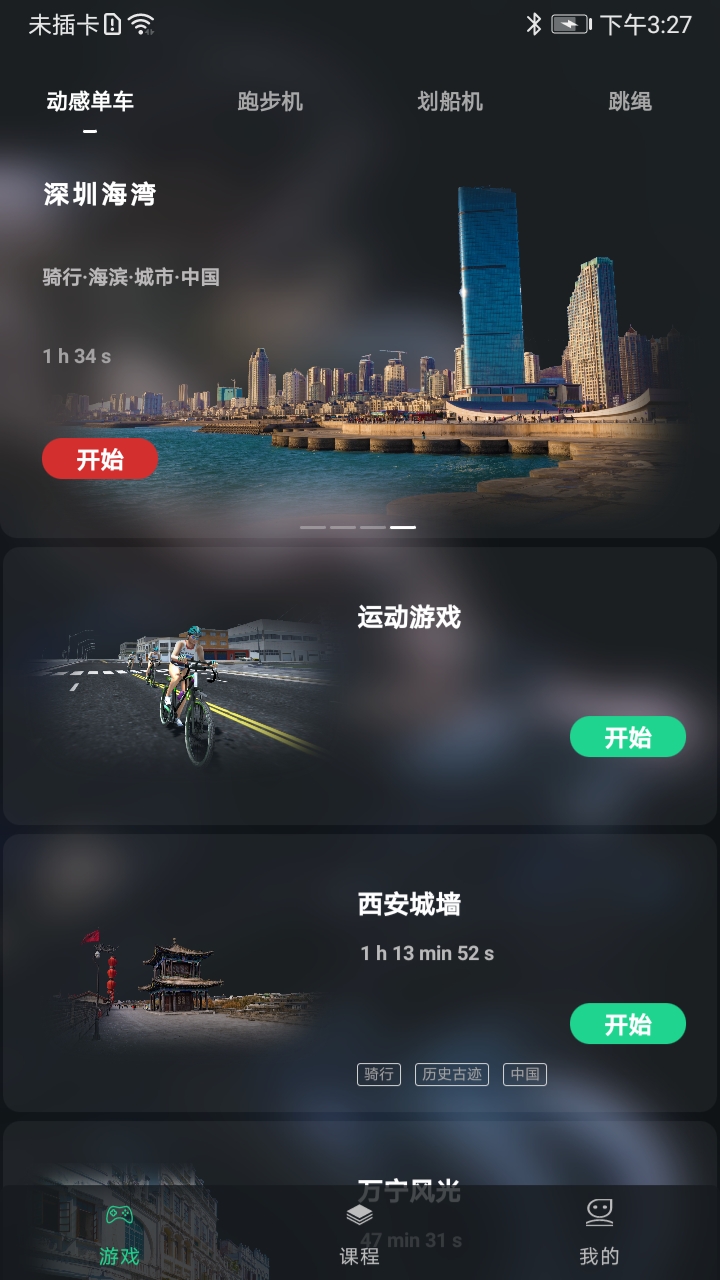Go to the 课程 tab

point(360,1234)
